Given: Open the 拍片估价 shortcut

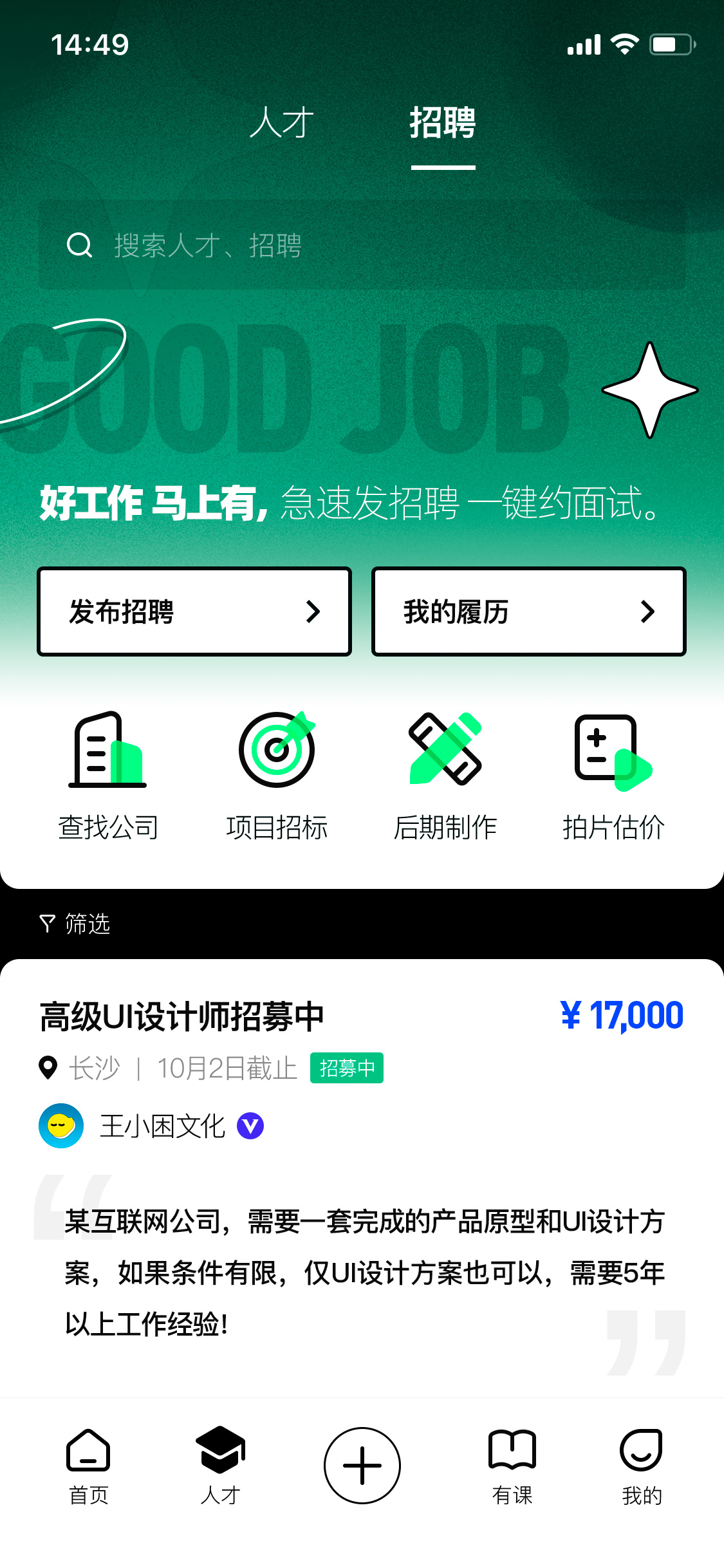Looking at the screenshot, I should click(613, 776).
